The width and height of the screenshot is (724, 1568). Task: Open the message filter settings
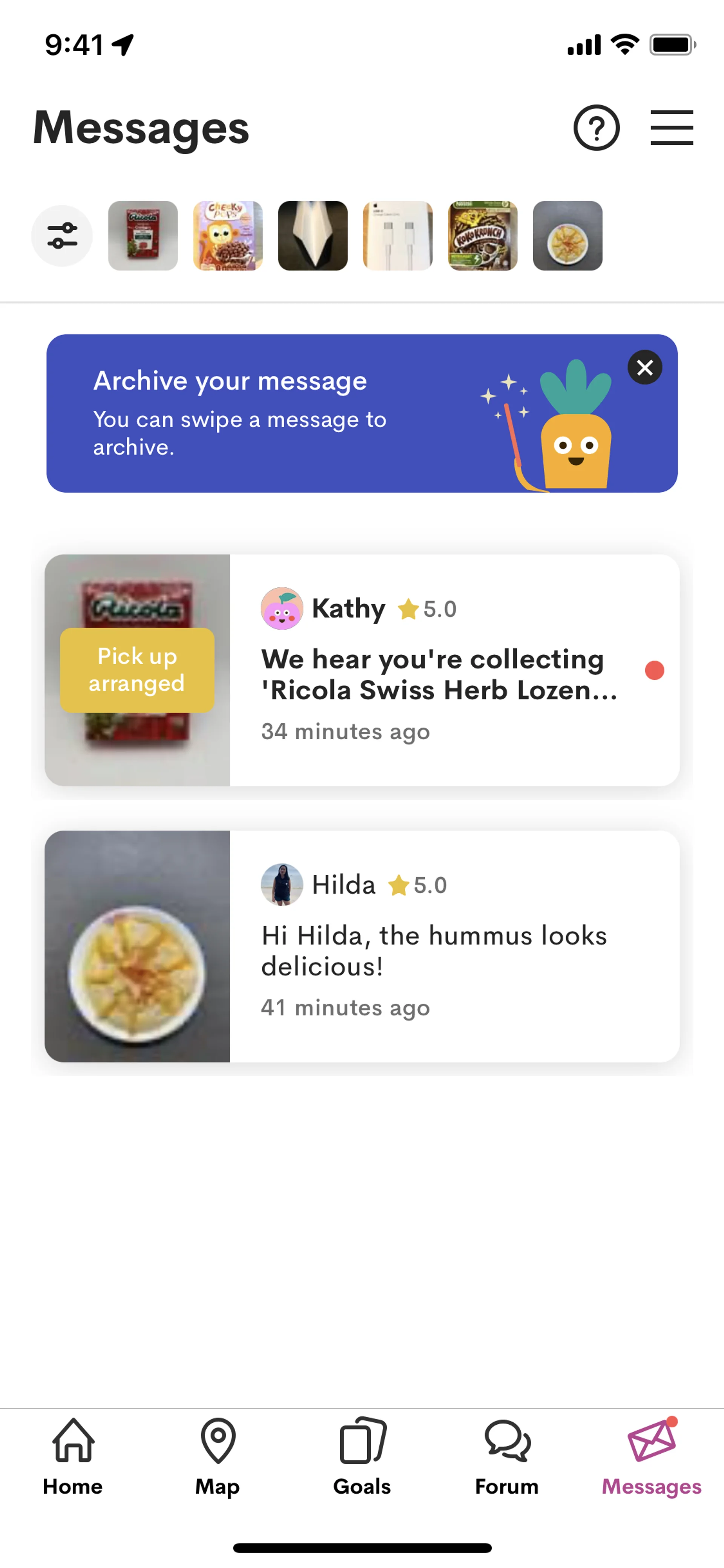point(62,236)
